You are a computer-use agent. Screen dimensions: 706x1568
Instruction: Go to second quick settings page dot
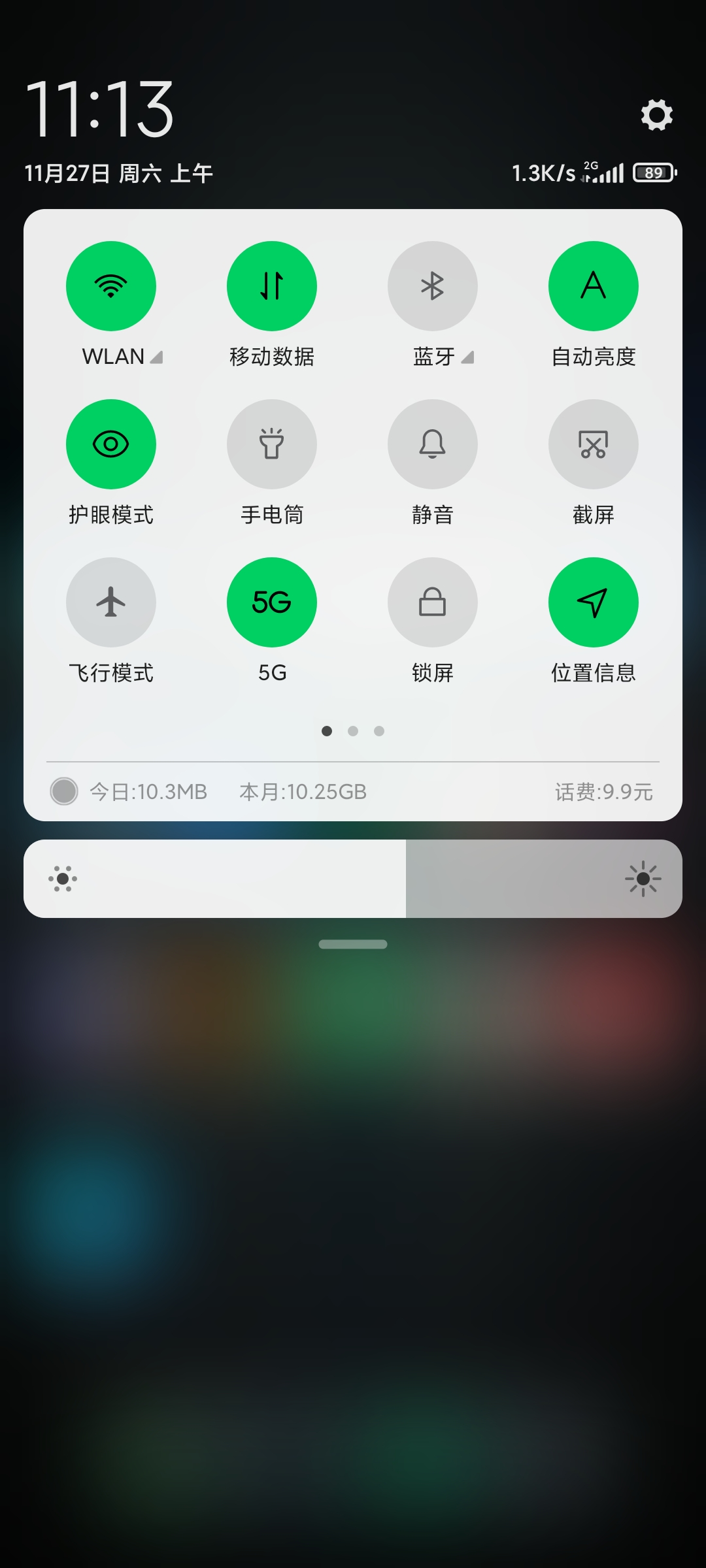point(353,731)
